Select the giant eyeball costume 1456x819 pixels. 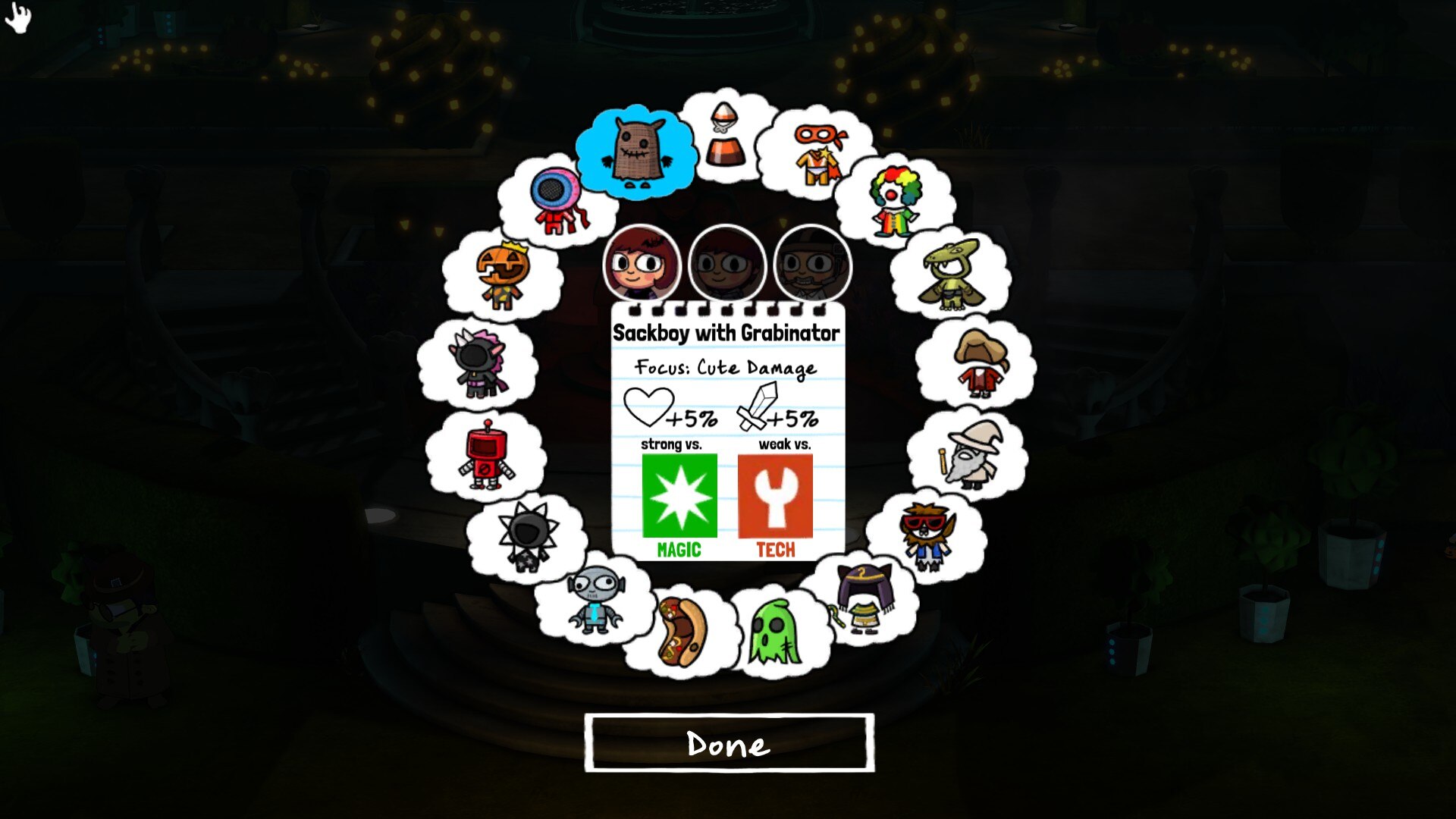click(x=558, y=201)
